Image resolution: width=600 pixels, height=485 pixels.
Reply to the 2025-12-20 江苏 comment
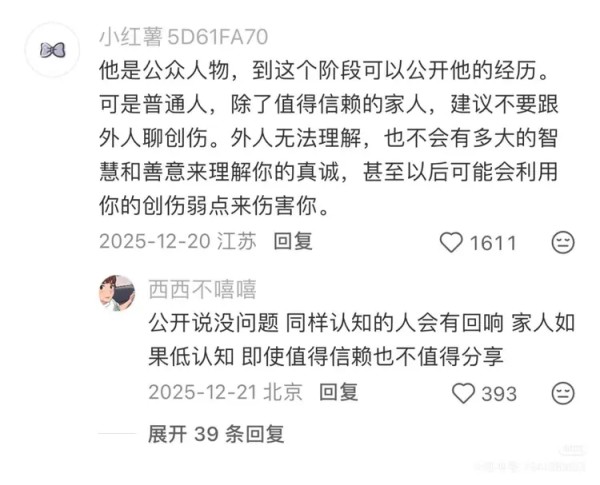pyautogui.click(x=294, y=242)
